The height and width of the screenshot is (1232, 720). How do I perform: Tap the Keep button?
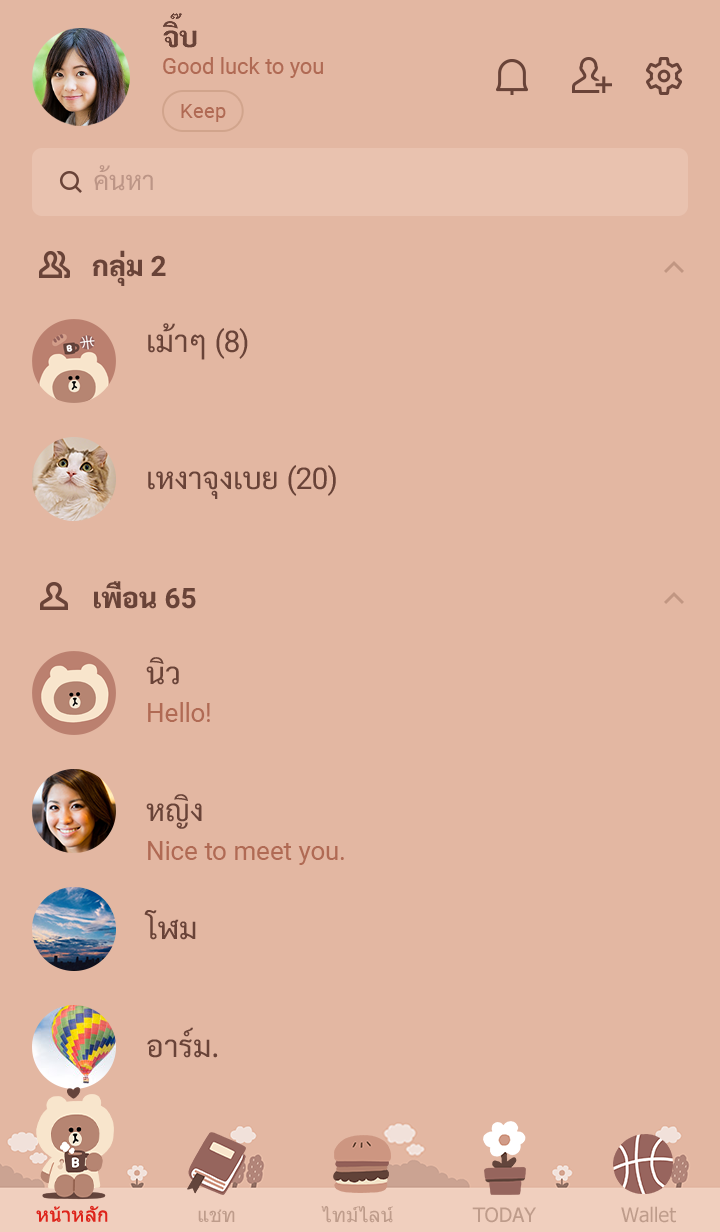pyautogui.click(x=203, y=111)
